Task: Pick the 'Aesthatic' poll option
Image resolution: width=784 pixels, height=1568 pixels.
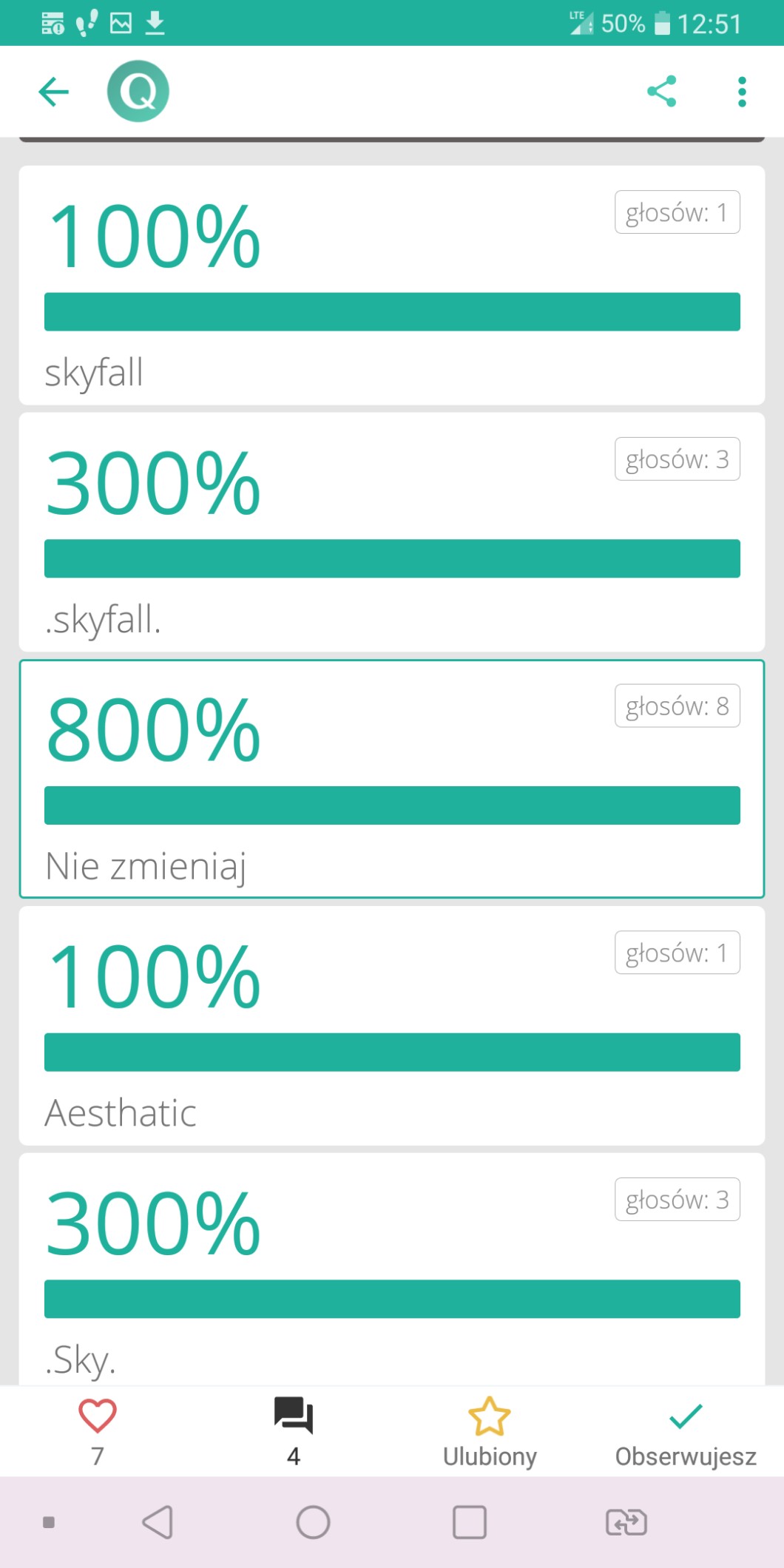Action: pos(392,1026)
